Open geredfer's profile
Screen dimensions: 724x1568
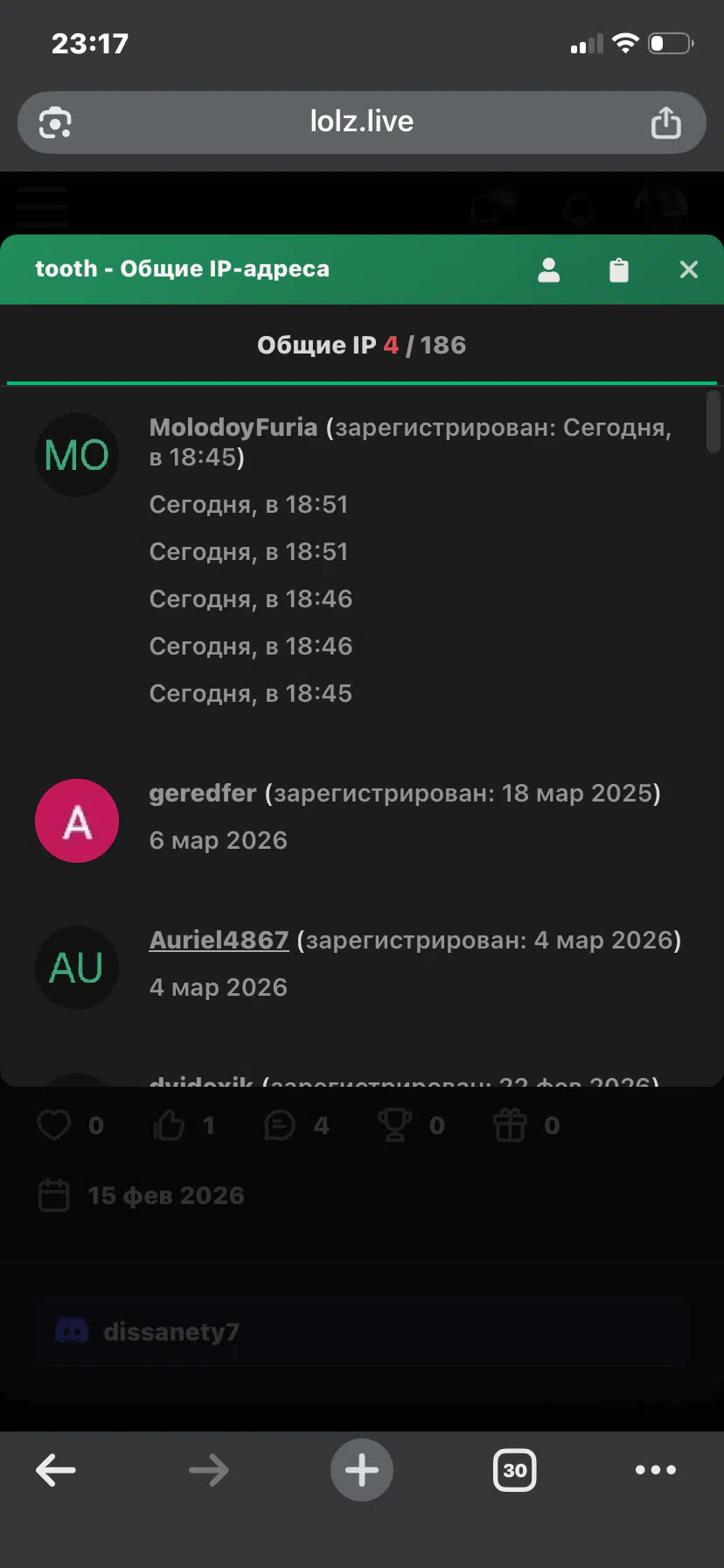tap(203, 793)
